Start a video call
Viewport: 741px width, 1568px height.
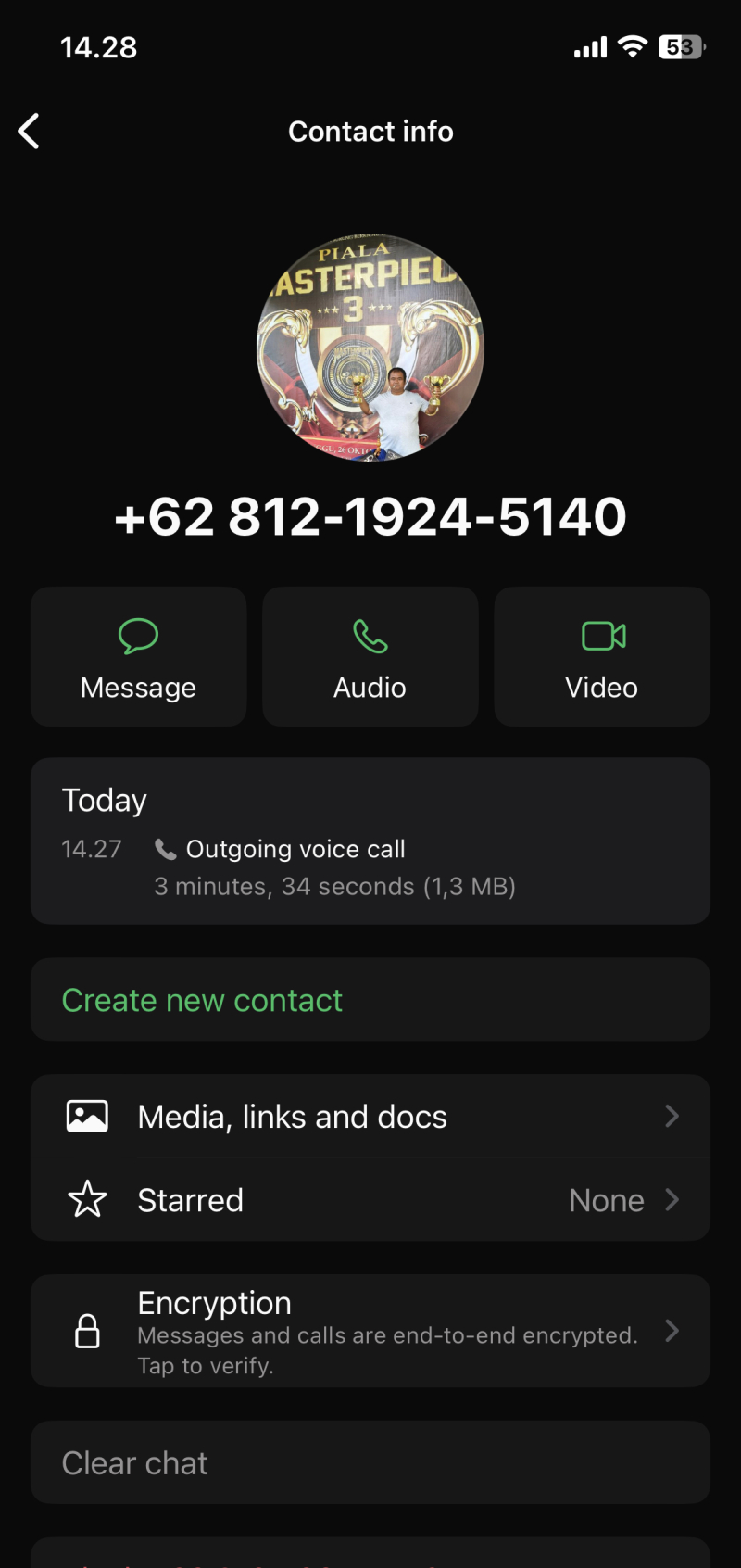click(602, 656)
